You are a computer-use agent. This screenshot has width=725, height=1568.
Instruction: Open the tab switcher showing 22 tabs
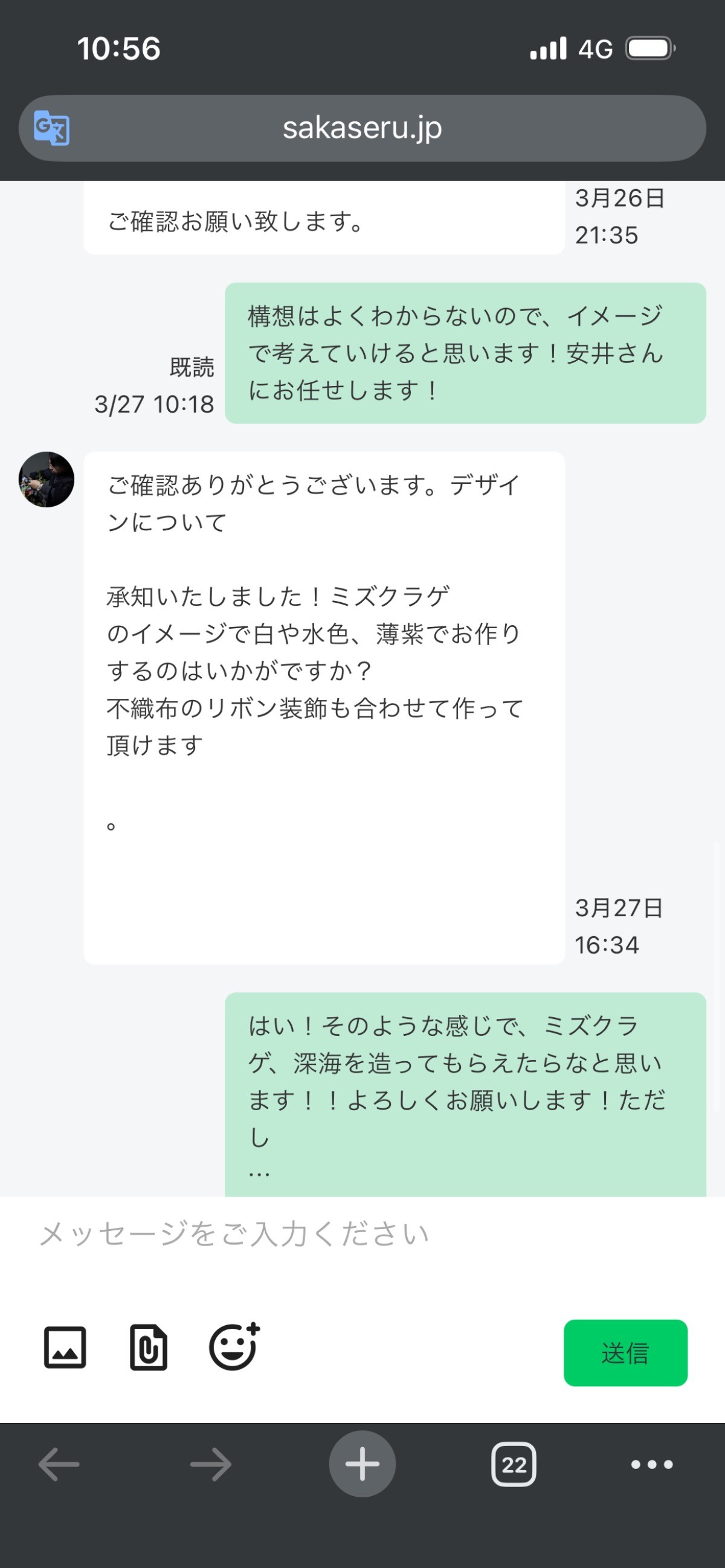(x=513, y=1464)
